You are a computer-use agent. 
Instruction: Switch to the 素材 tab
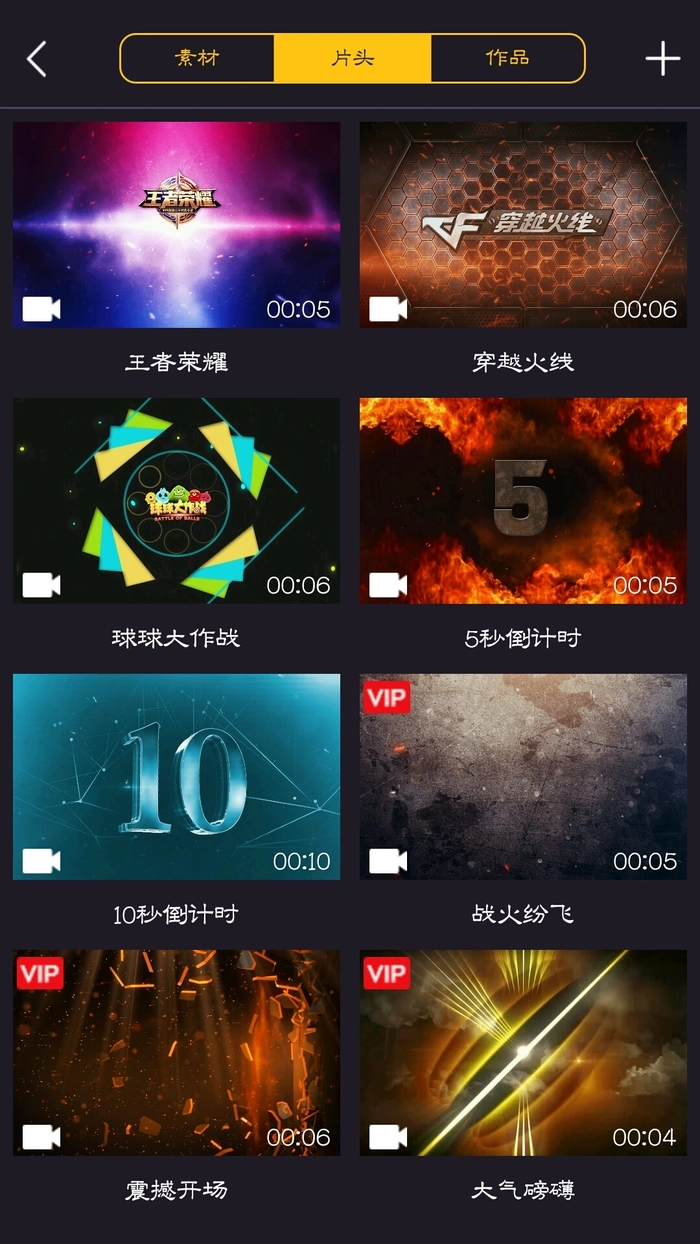pyautogui.click(x=197, y=59)
